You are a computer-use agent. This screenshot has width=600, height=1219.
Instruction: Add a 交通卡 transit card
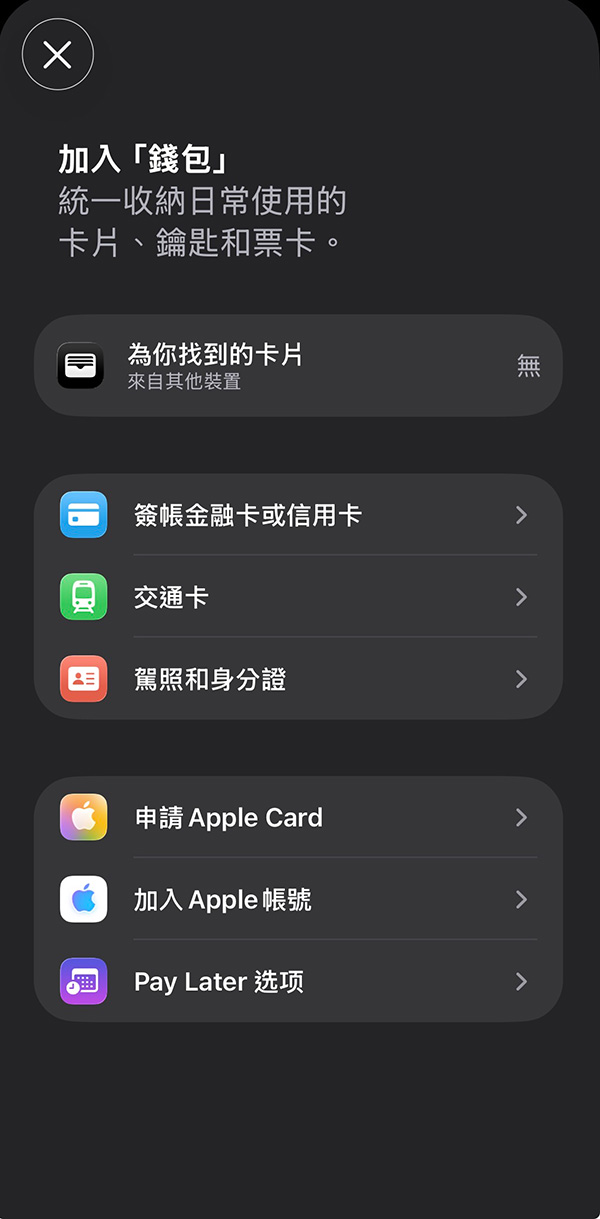tap(298, 597)
